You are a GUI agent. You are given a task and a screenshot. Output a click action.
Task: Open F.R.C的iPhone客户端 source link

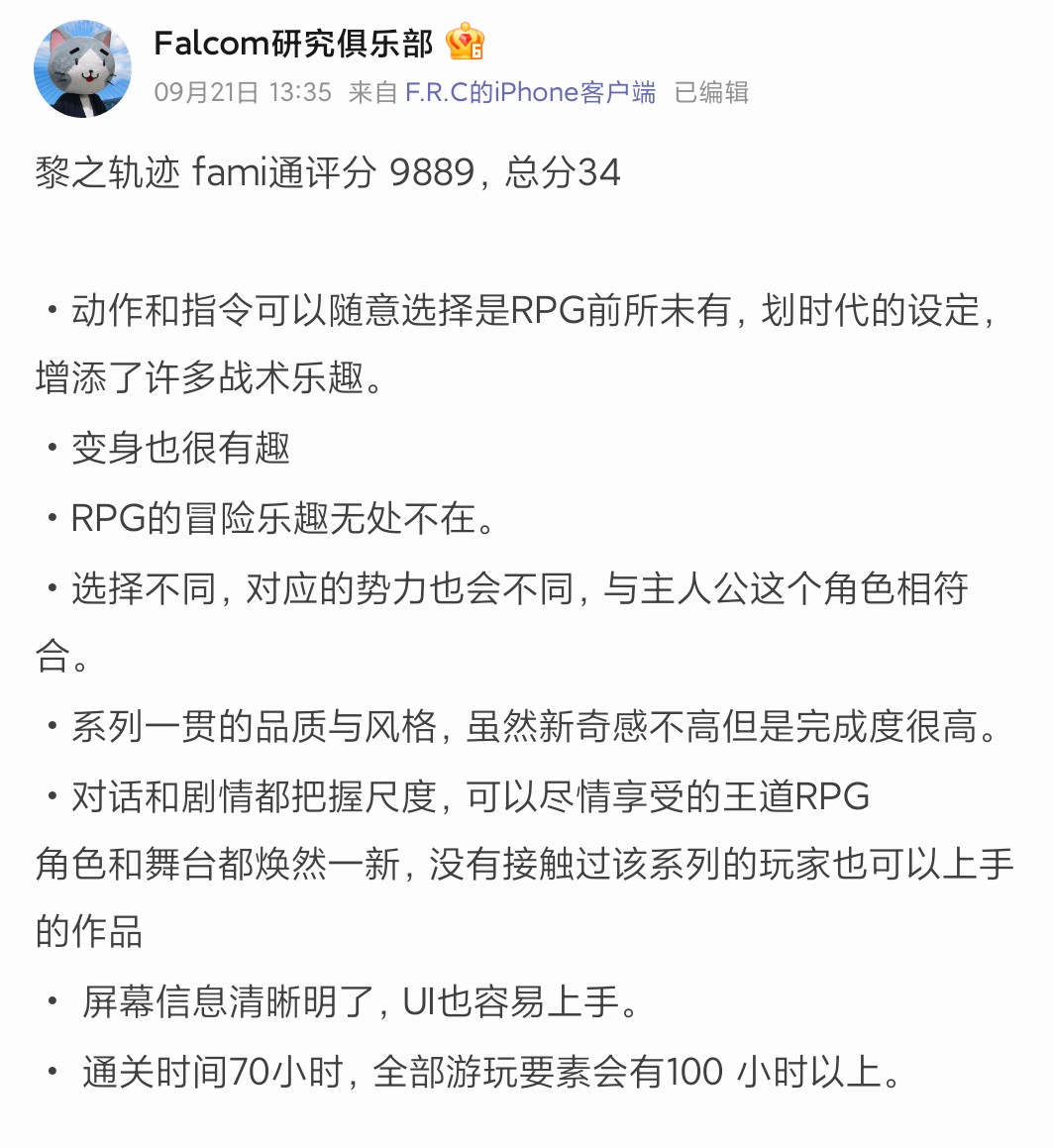click(x=530, y=92)
